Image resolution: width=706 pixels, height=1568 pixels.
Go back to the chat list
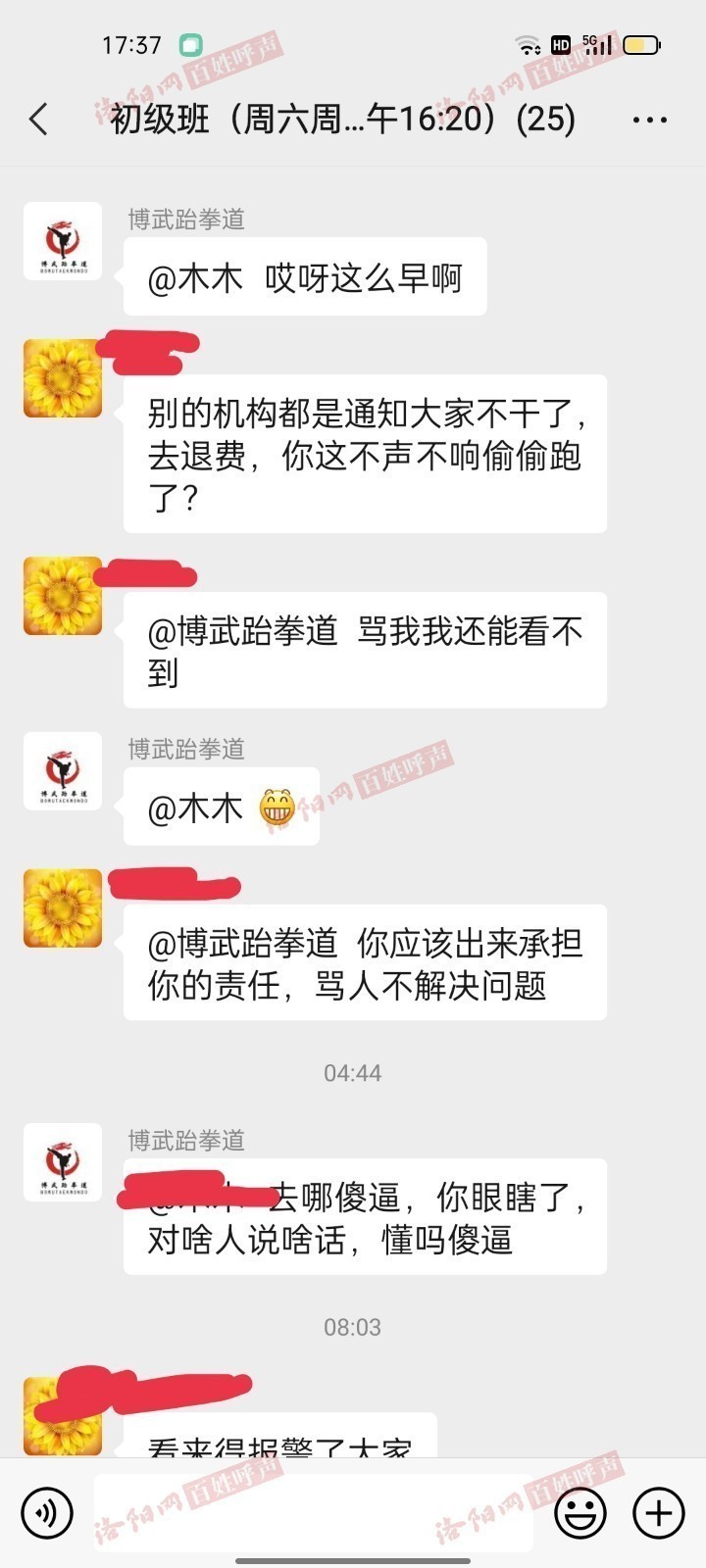pyautogui.click(x=38, y=120)
